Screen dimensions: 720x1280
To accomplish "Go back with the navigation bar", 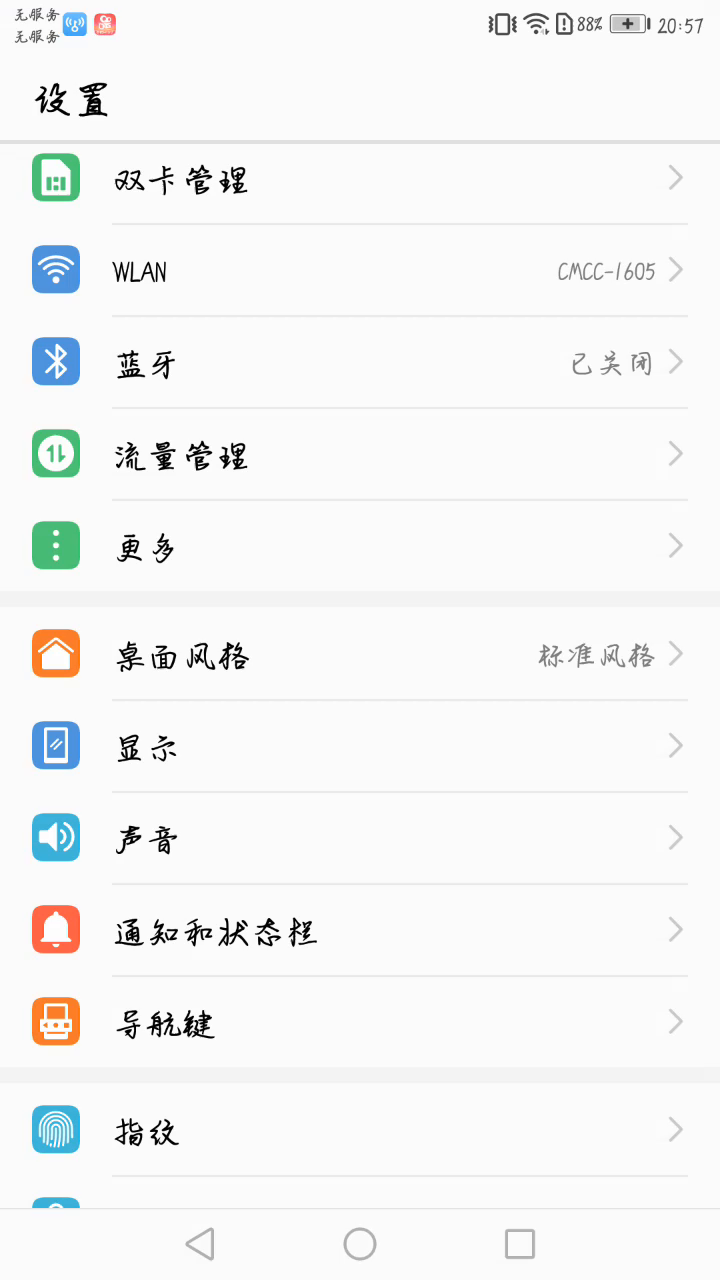I will click(200, 1244).
